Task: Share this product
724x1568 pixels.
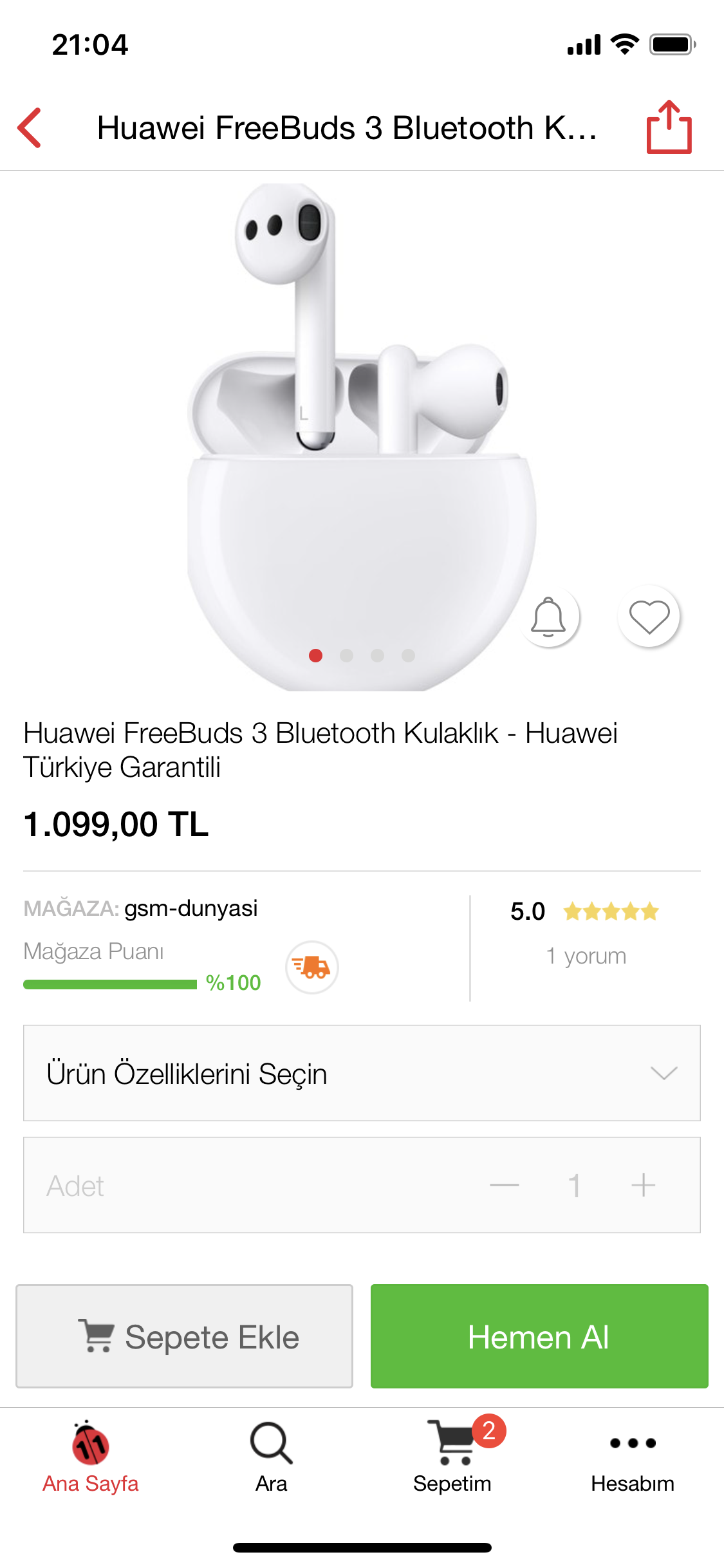Action: [x=669, y=127]
